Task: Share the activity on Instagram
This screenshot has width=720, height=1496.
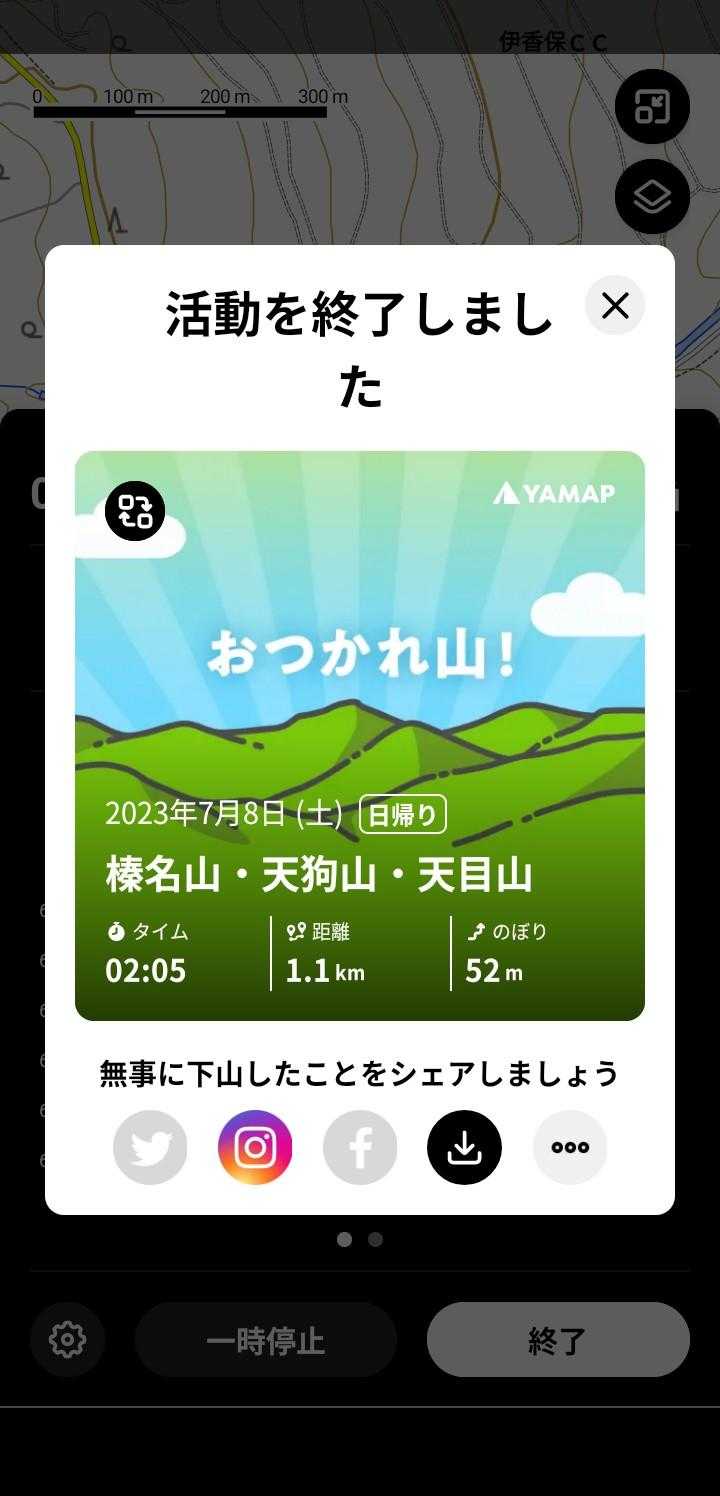Action: tap(255, 1148)
